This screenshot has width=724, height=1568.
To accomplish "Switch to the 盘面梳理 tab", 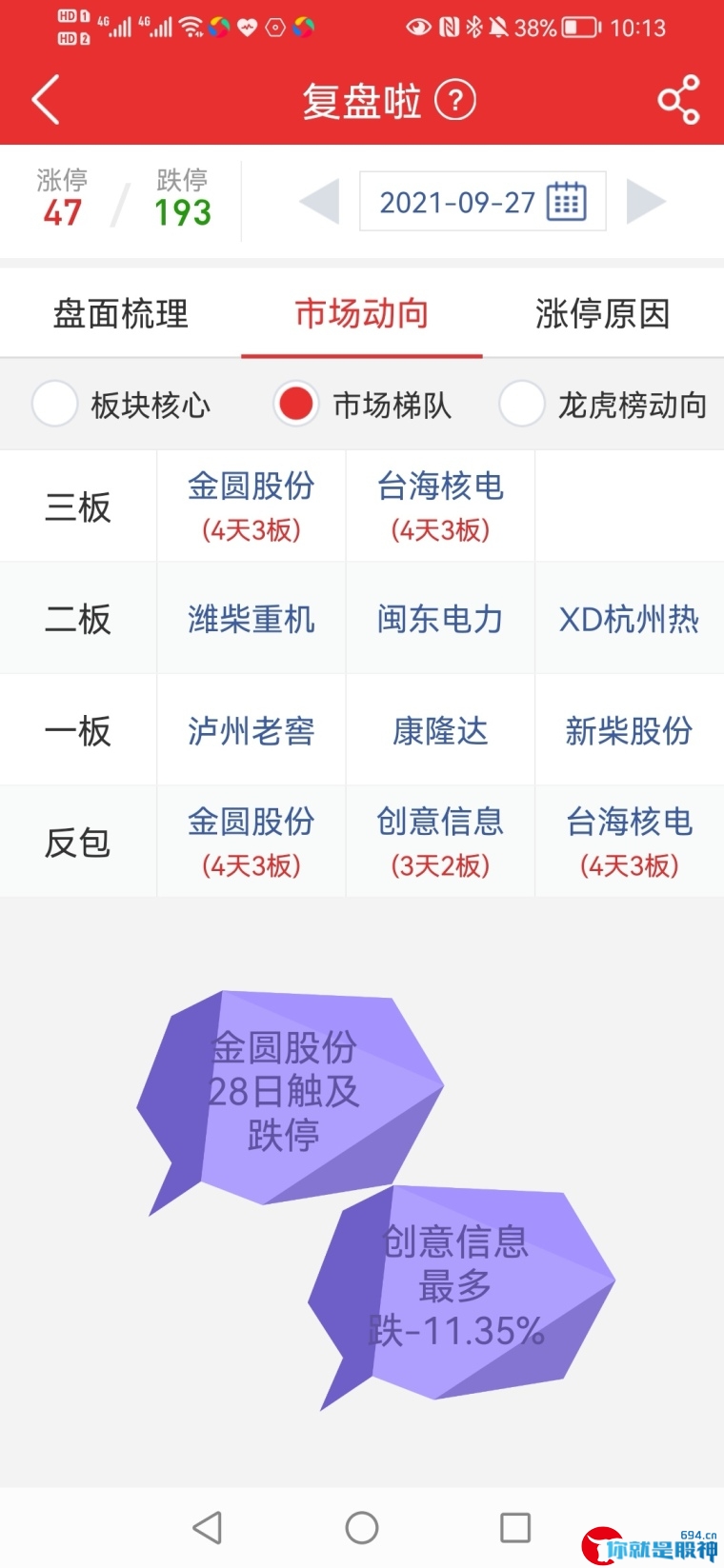I will click(121, 313).
